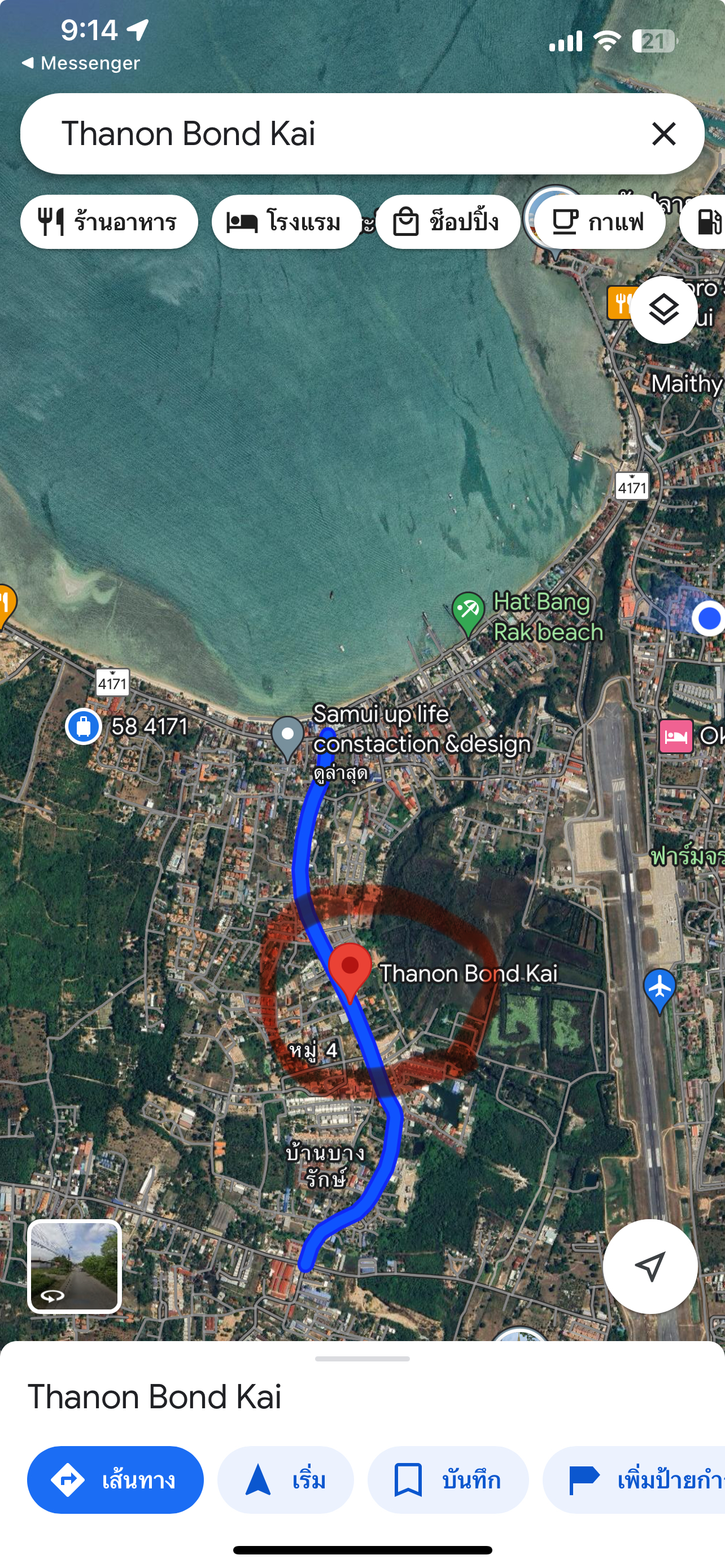725x1568 pixels.
Task: Tap the Thanon Bond Kai search field
Action: point(341,134)
